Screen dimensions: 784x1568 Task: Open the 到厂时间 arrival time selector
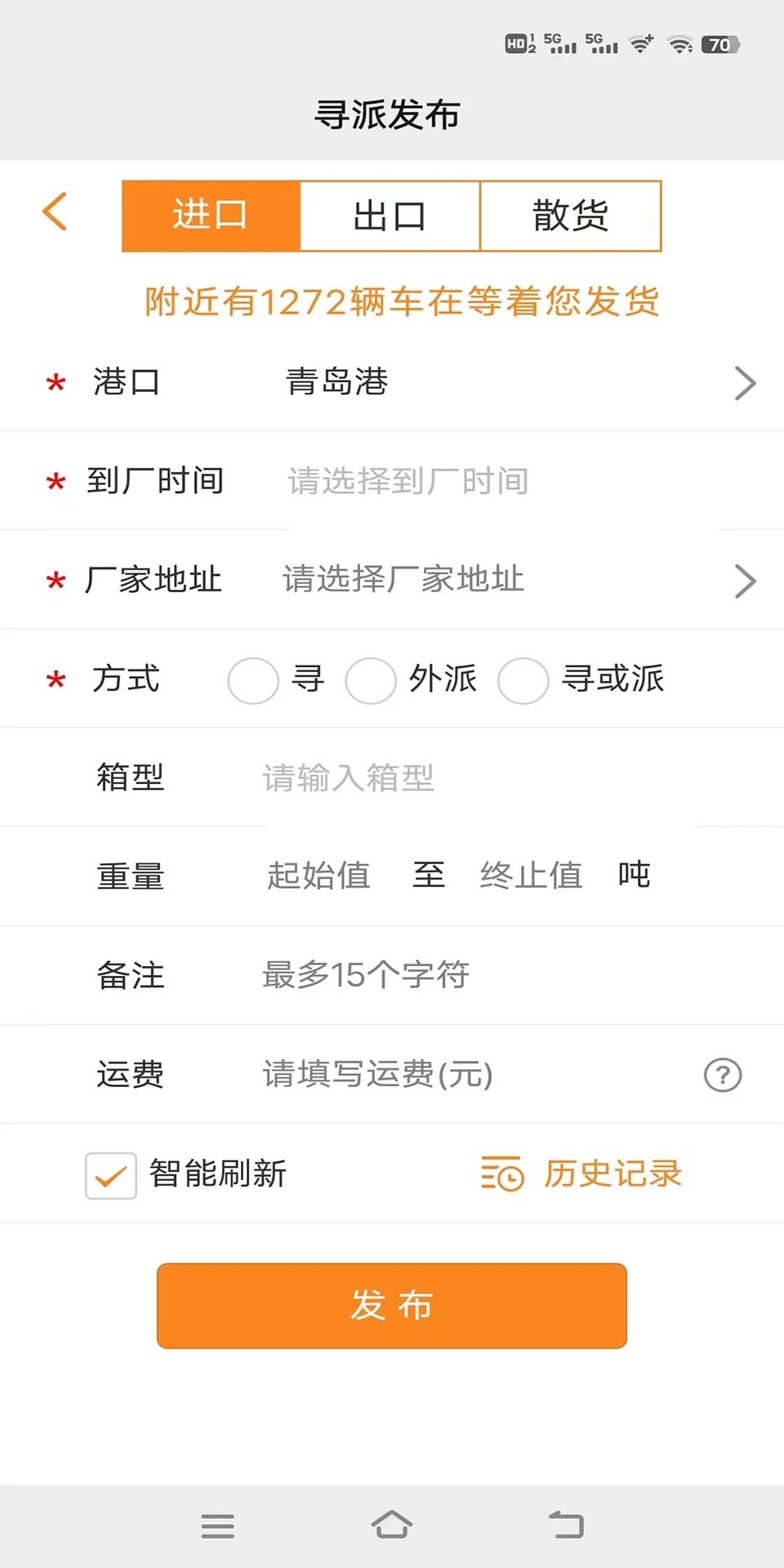408,482
